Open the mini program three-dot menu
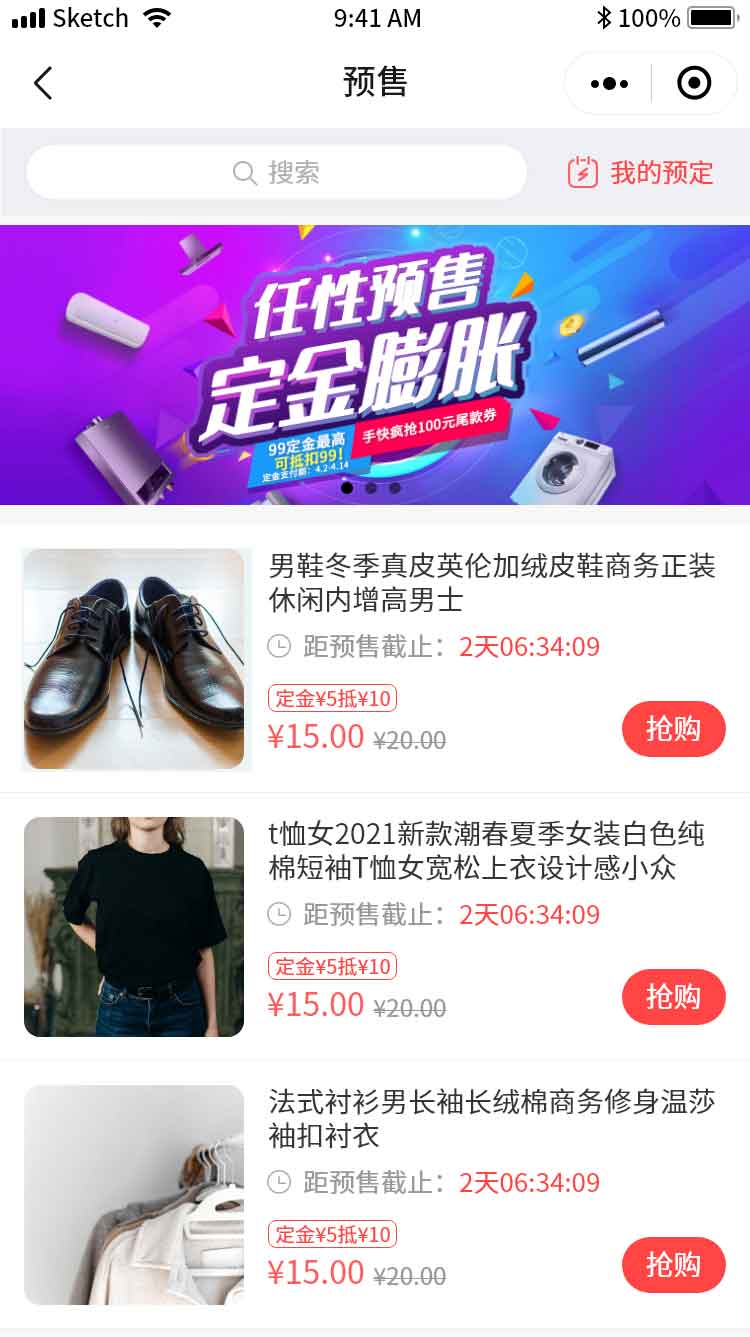The image size is (750, 1337). [609, 83]
